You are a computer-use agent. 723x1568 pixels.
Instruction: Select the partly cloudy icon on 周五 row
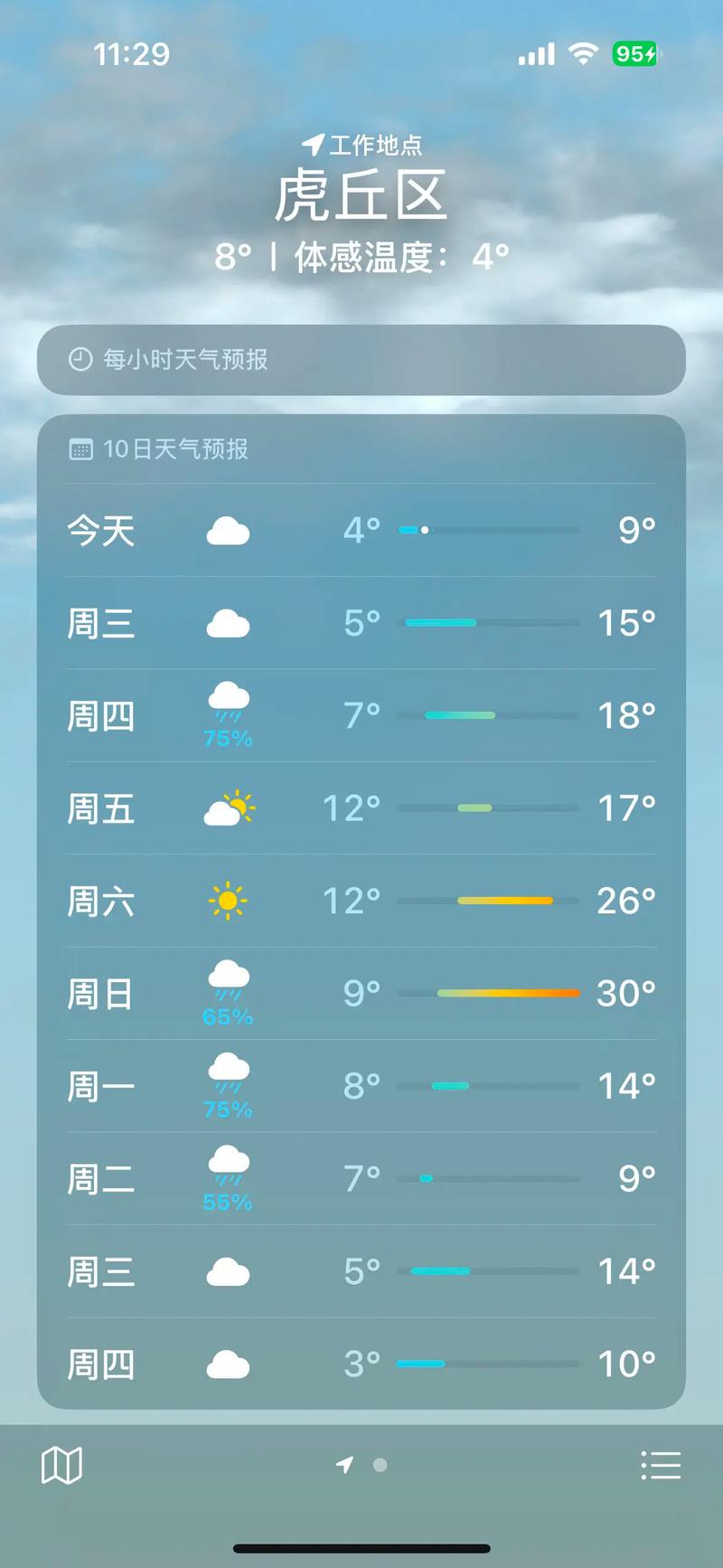coord(228,808)
